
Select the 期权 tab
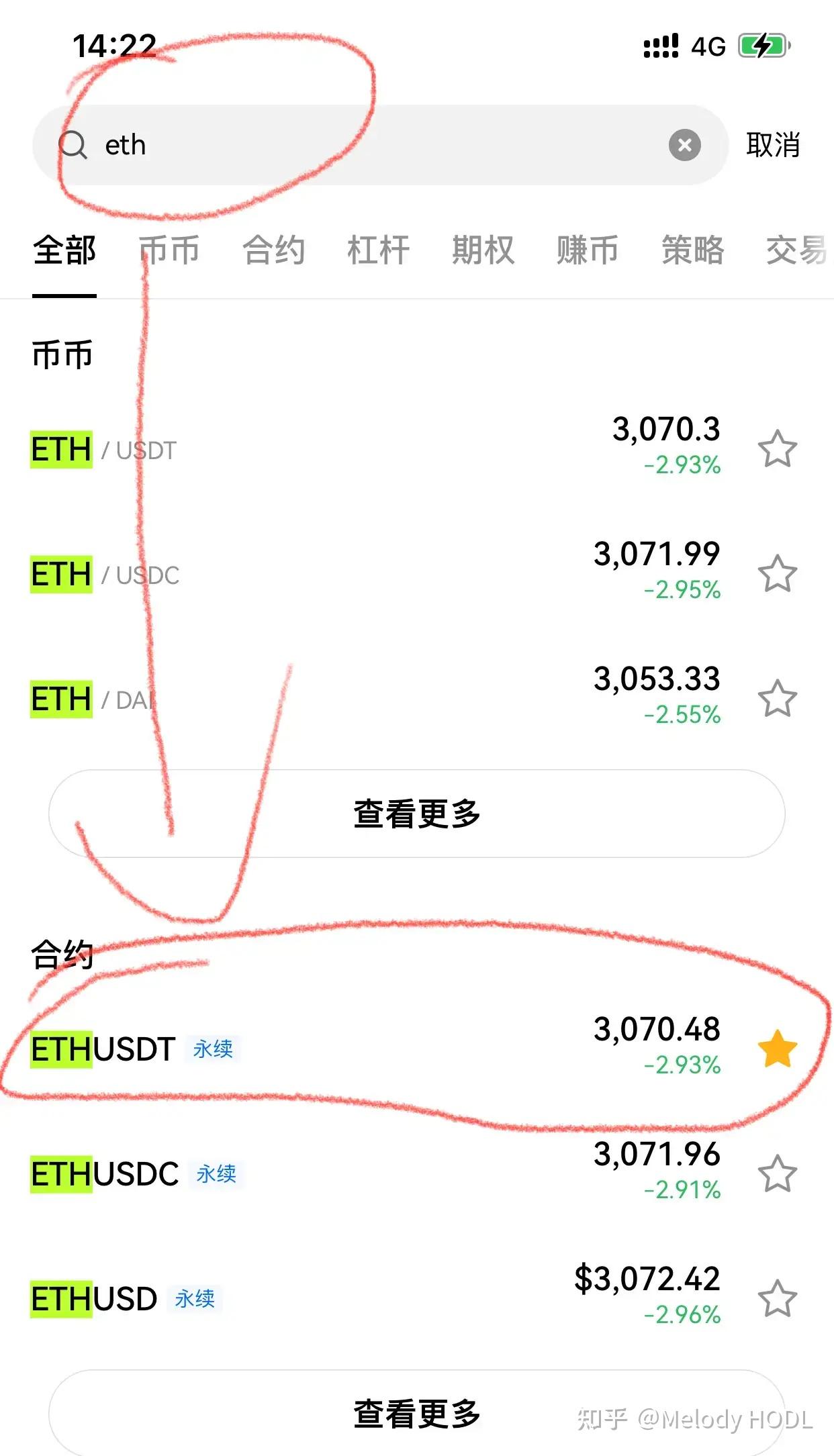pos(482,250)
